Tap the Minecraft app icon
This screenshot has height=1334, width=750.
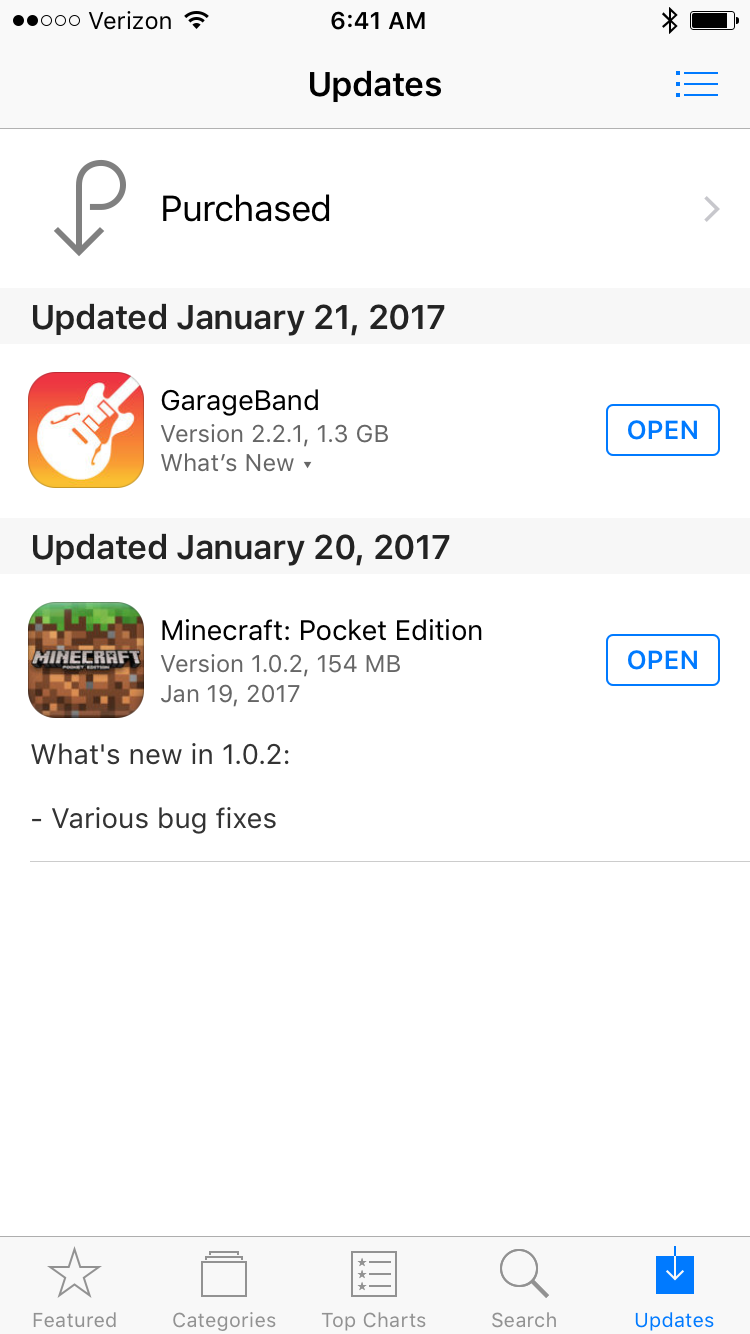click(86, 660)
